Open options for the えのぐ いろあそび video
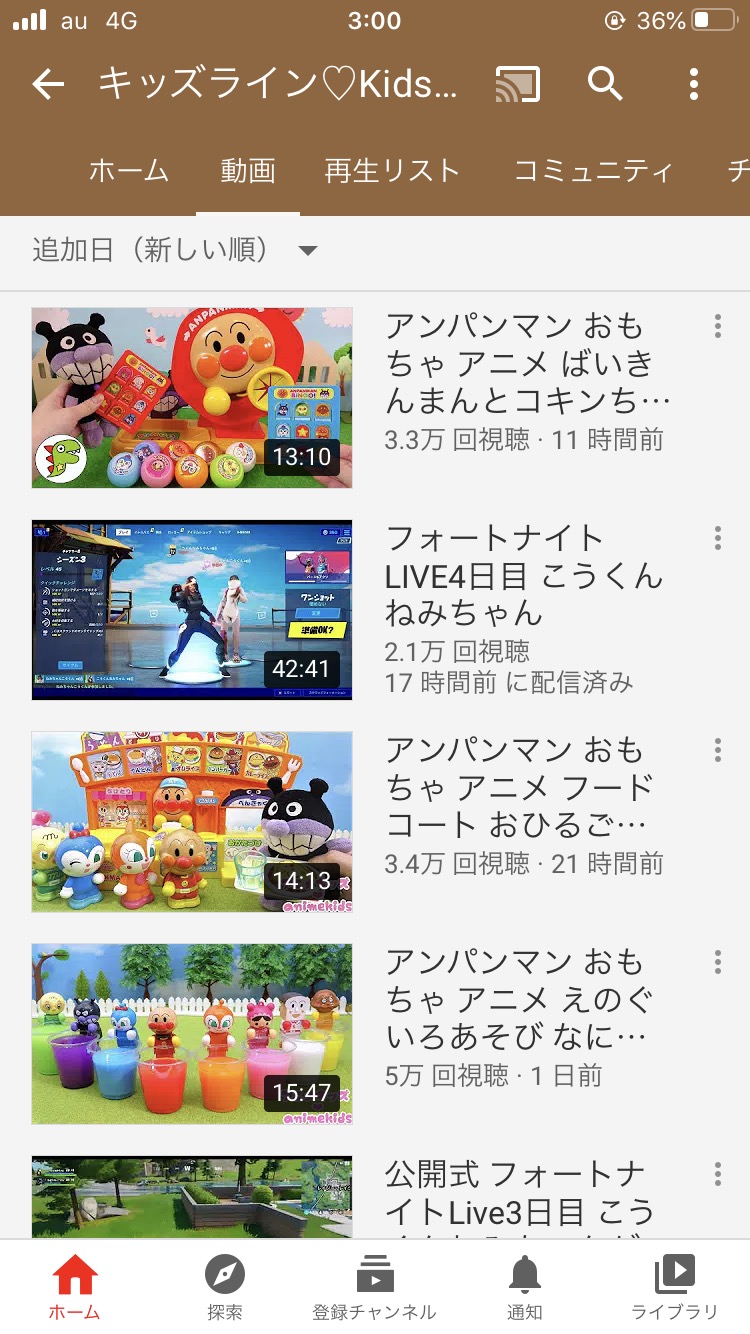 [717, 962]
